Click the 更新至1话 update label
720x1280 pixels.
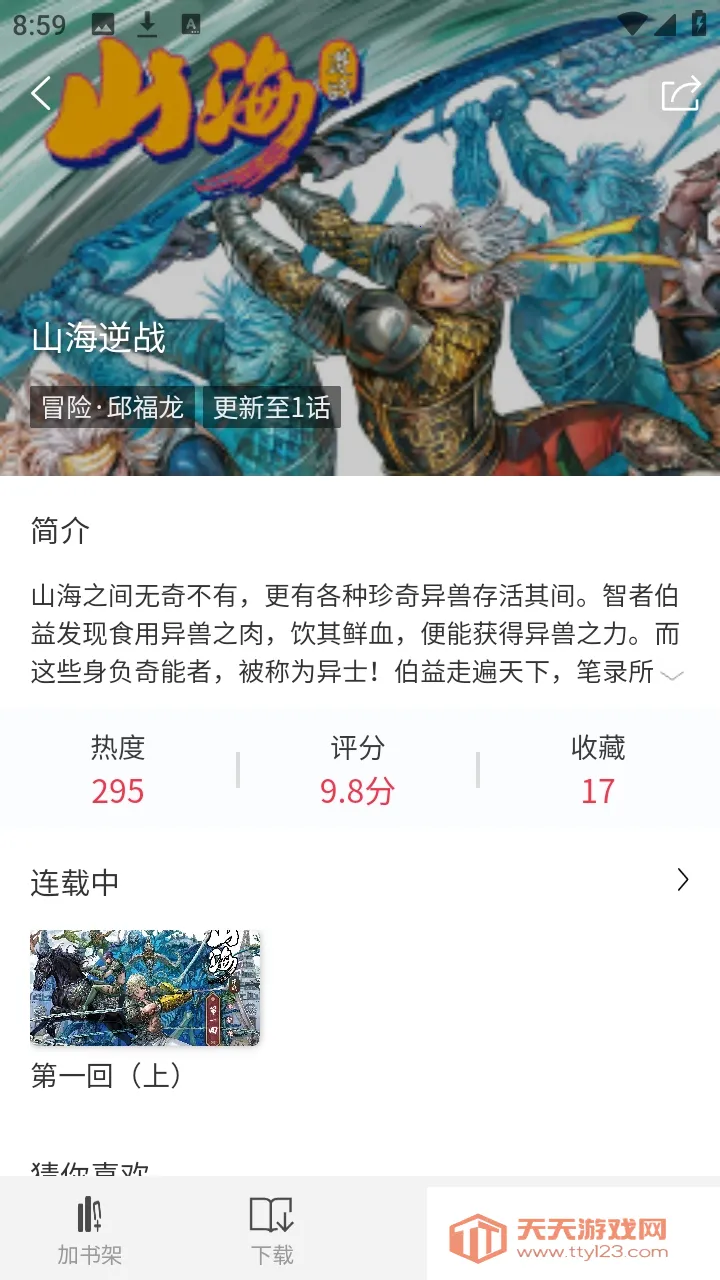[x=272, y=406]
